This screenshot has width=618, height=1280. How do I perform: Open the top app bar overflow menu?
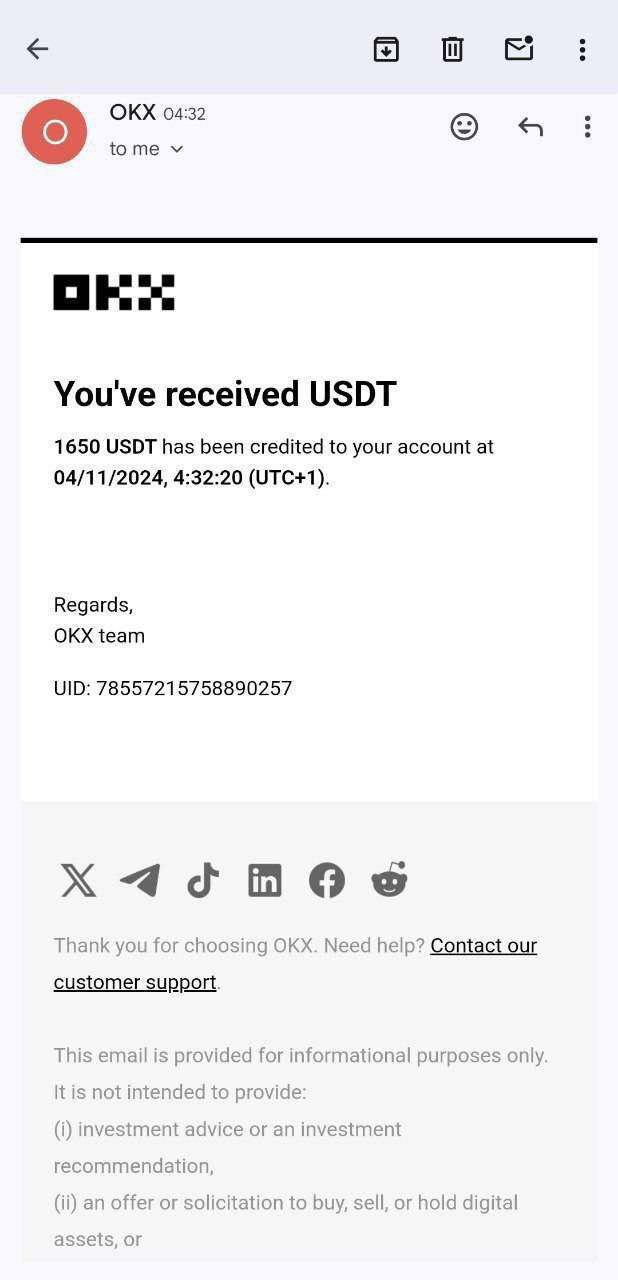pyautogui.click(x=582, y=49)
